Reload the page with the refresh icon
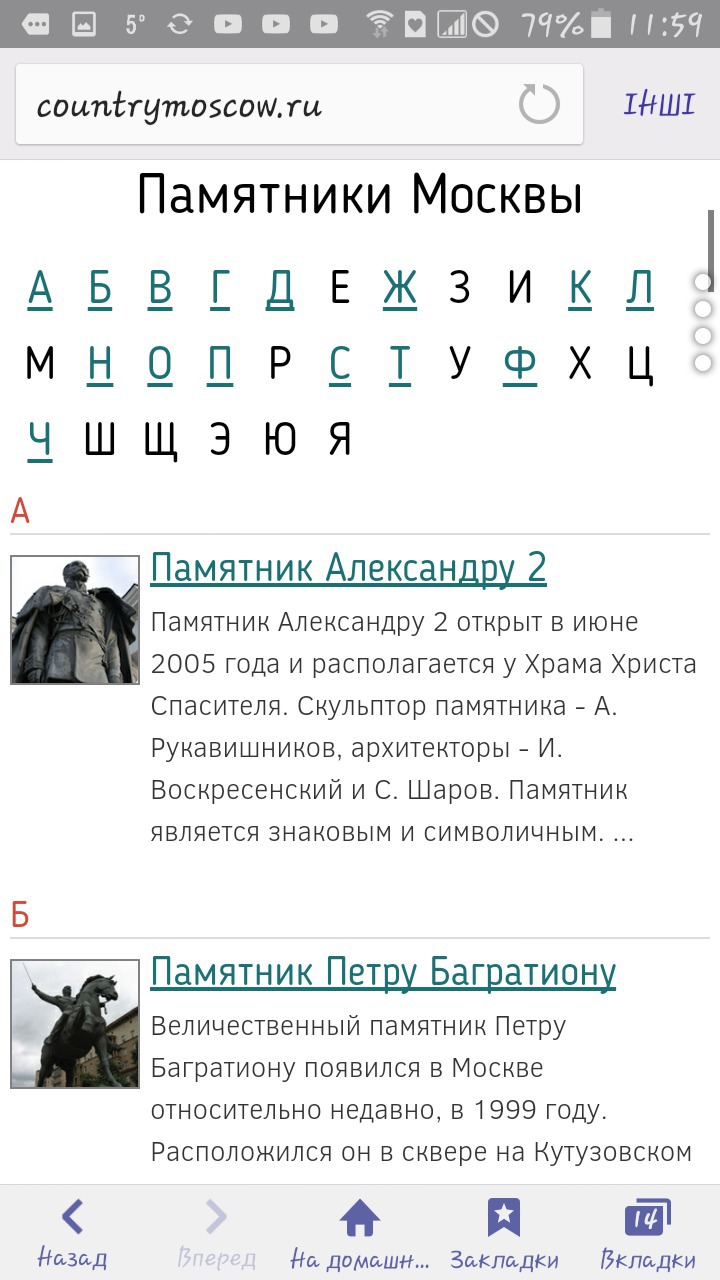The width and height of the screenshot is (720, 1280). pyautogui.click(x=539, y=104)
